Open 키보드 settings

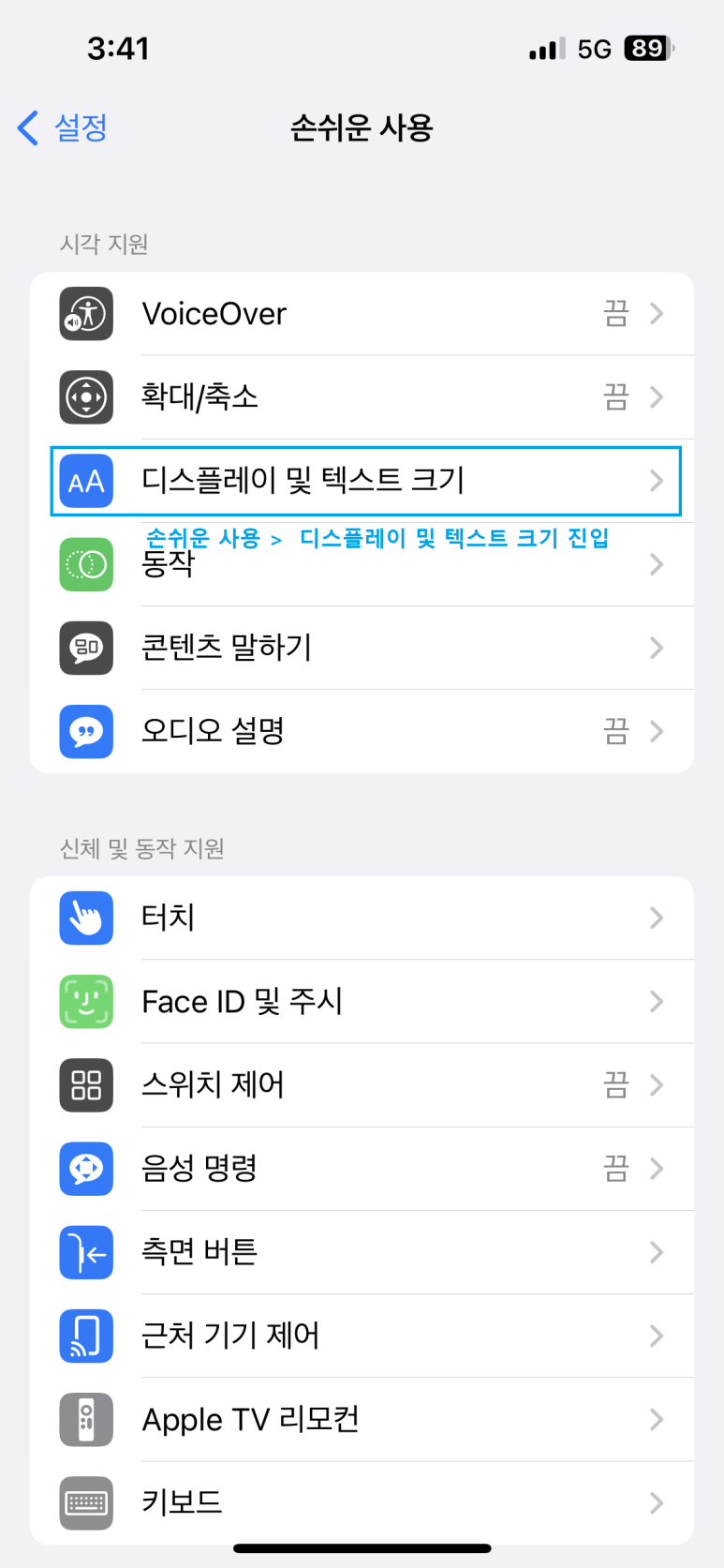(362, 1502)
